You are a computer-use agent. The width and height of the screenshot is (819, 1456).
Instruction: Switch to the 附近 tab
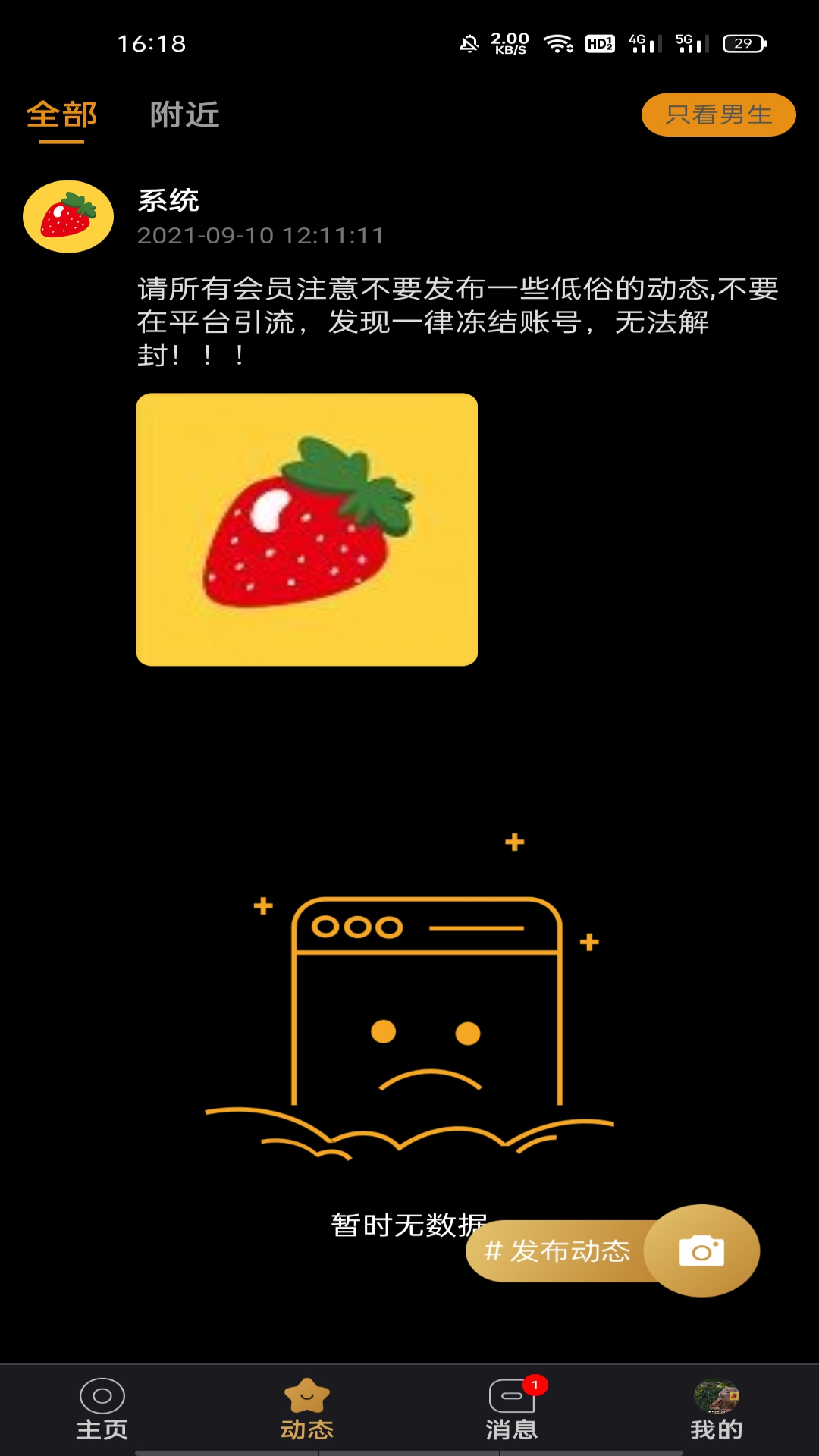[184, 115]
